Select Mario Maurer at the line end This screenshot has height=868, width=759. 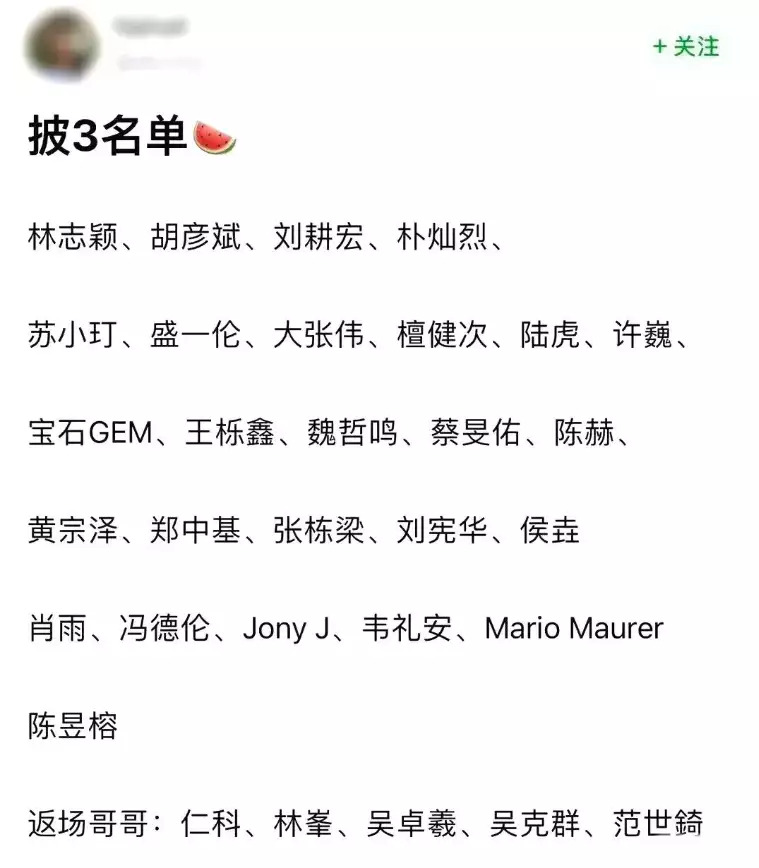tap(573, 629)
